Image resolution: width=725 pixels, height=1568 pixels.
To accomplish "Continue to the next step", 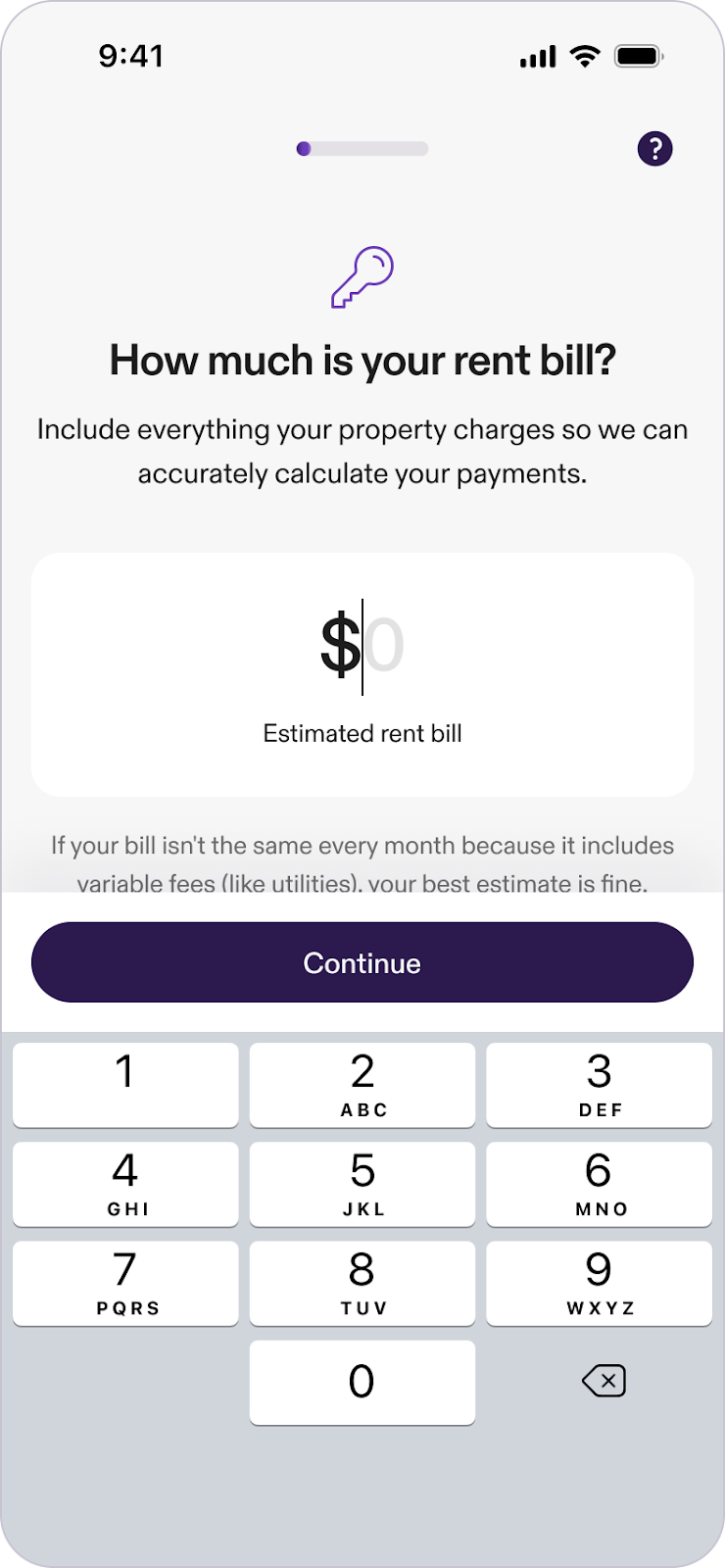I will (x=362, y=962).
